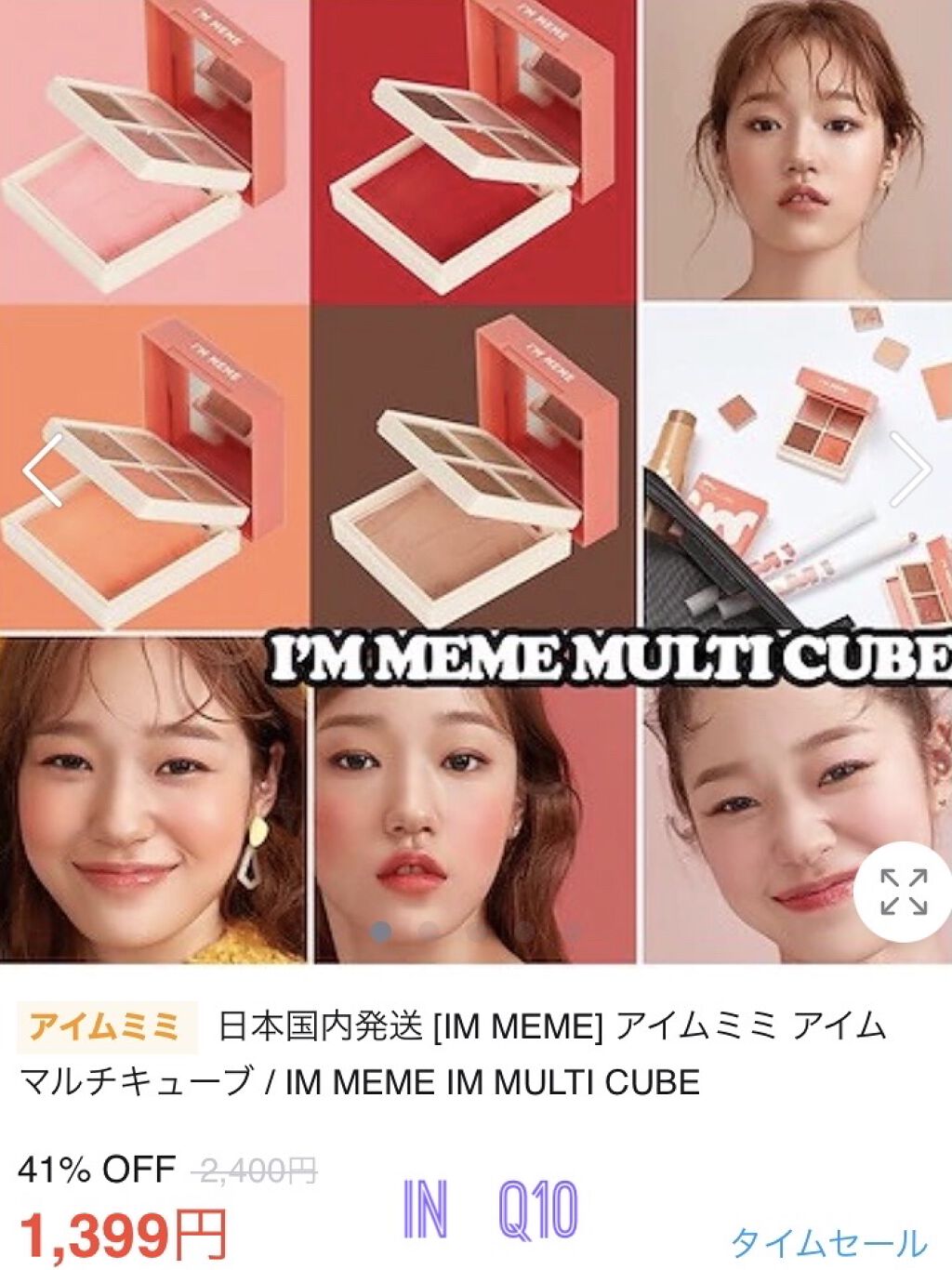Screen dimensions: 952x1270
Task: Expand the product image to fullscreen
Action: 903,892
